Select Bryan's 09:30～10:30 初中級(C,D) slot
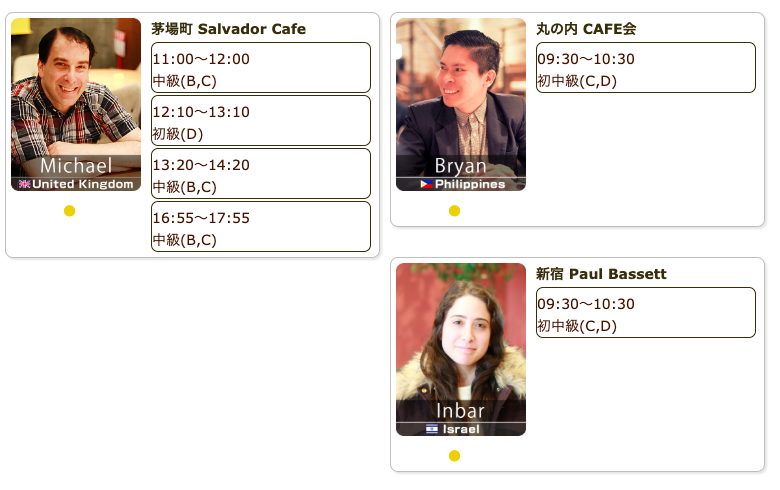 (x=645, y=68)
